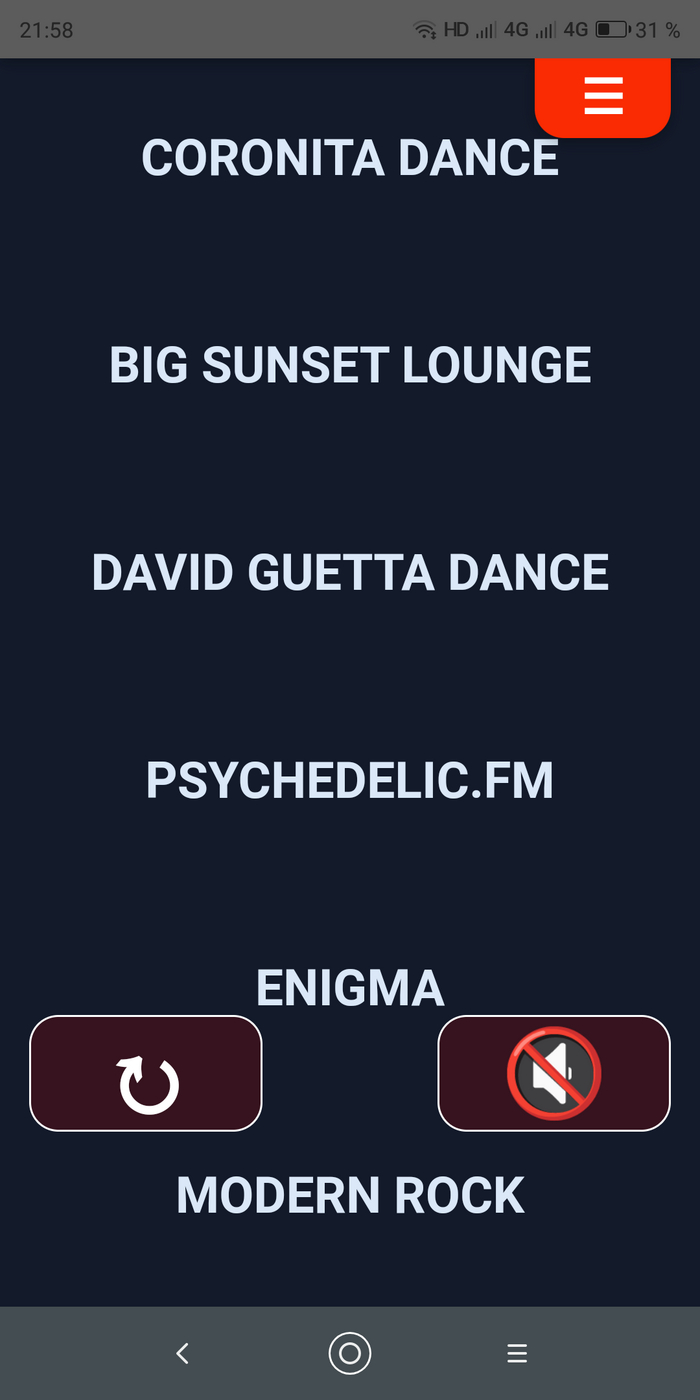
Task: Return to the home screen
Action: tap(350, 1354)
